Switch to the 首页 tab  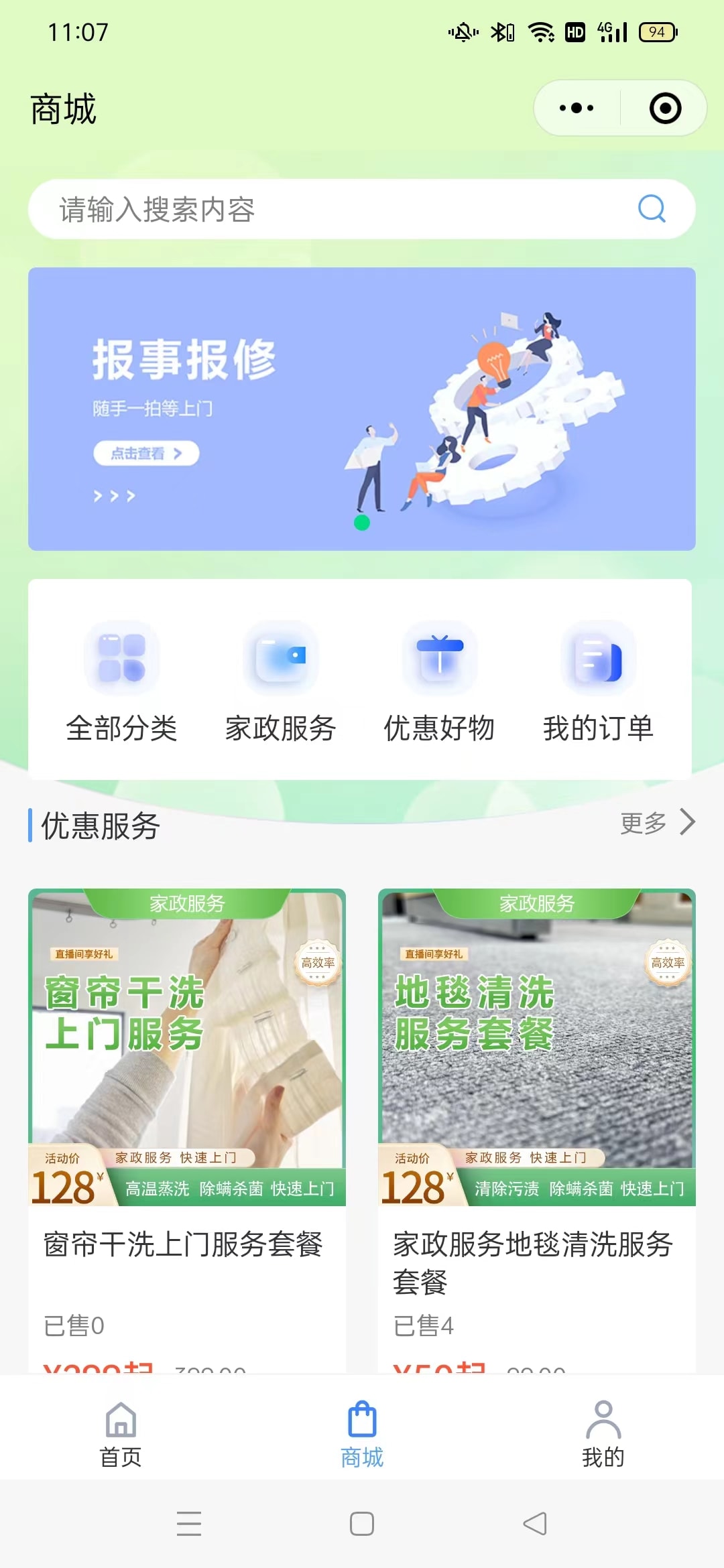pos(121,1434)
